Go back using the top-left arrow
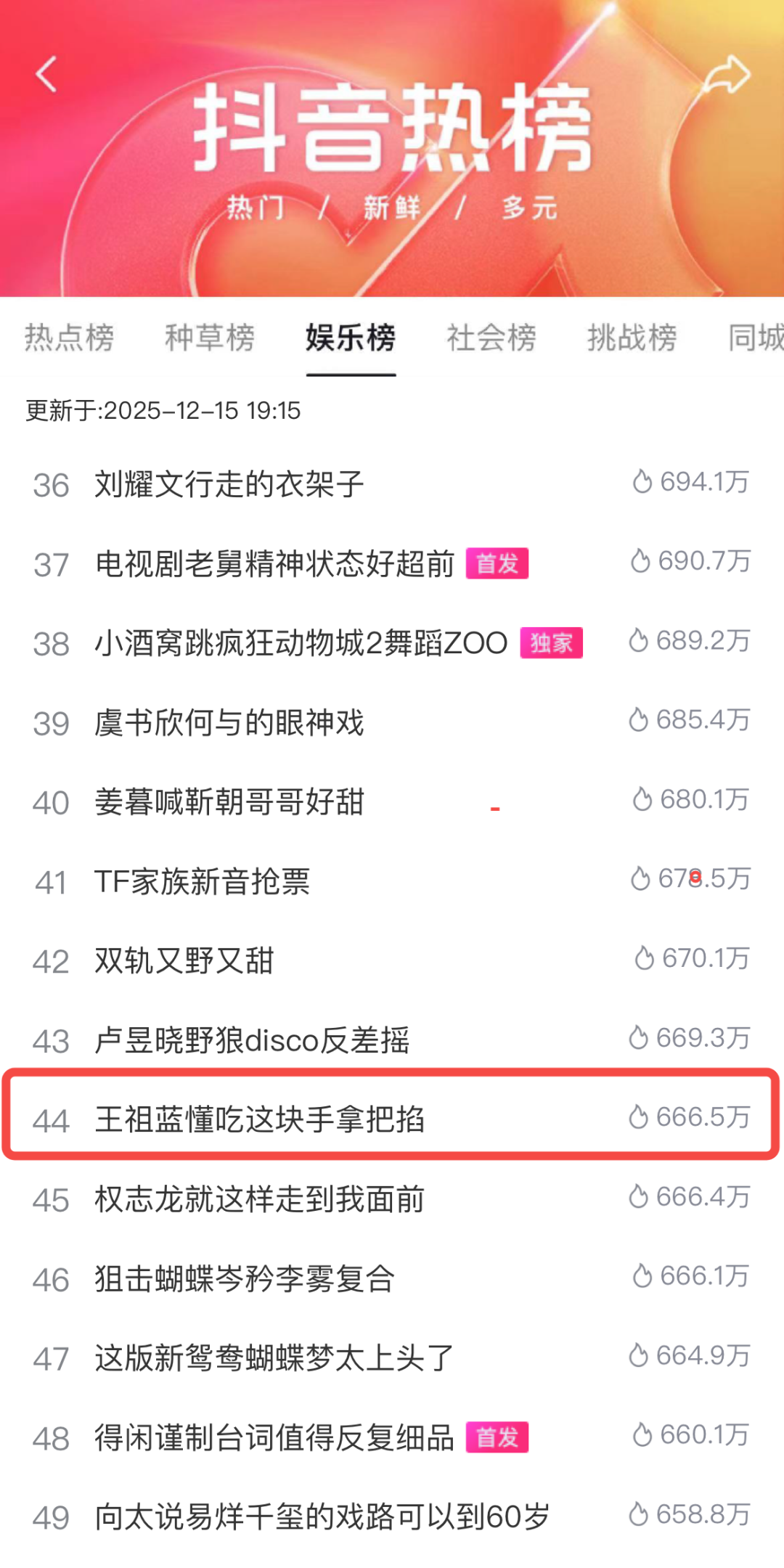The width and height of the screenshot is (784, 1568). pyautogui.click(x=46, y=75)
